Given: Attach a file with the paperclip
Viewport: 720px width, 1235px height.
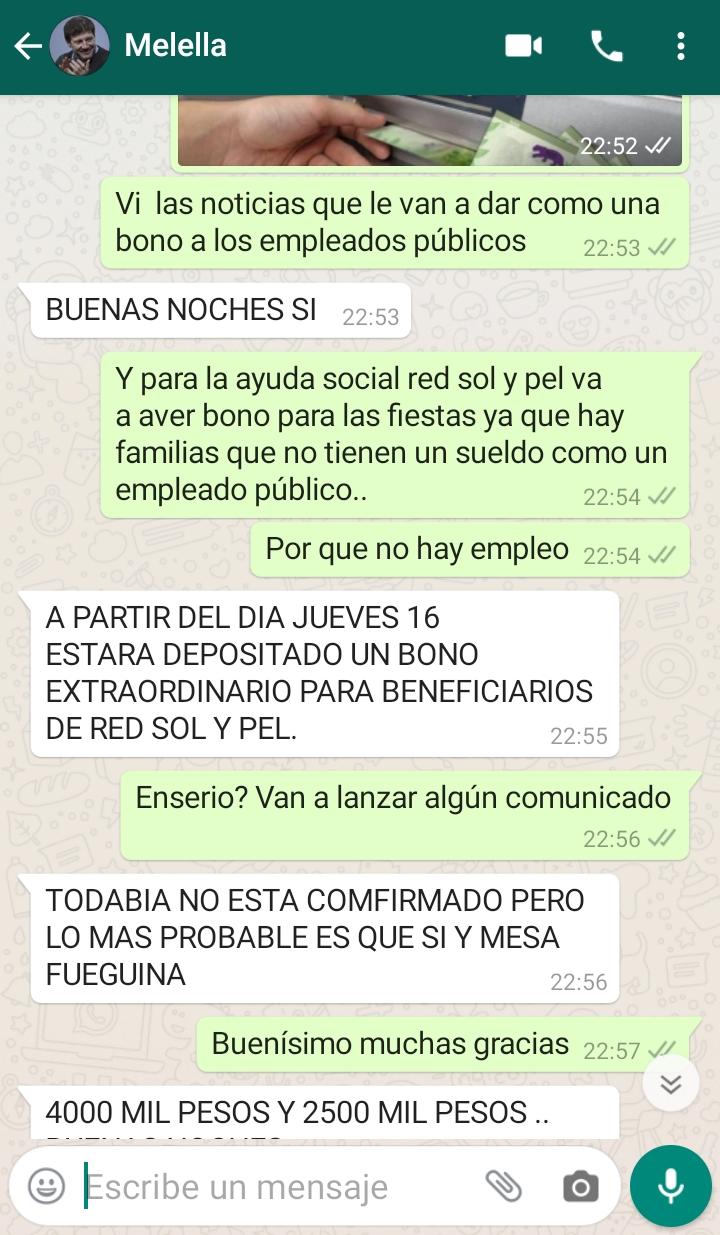Looking at the screenshot, I should point(504,1187).
